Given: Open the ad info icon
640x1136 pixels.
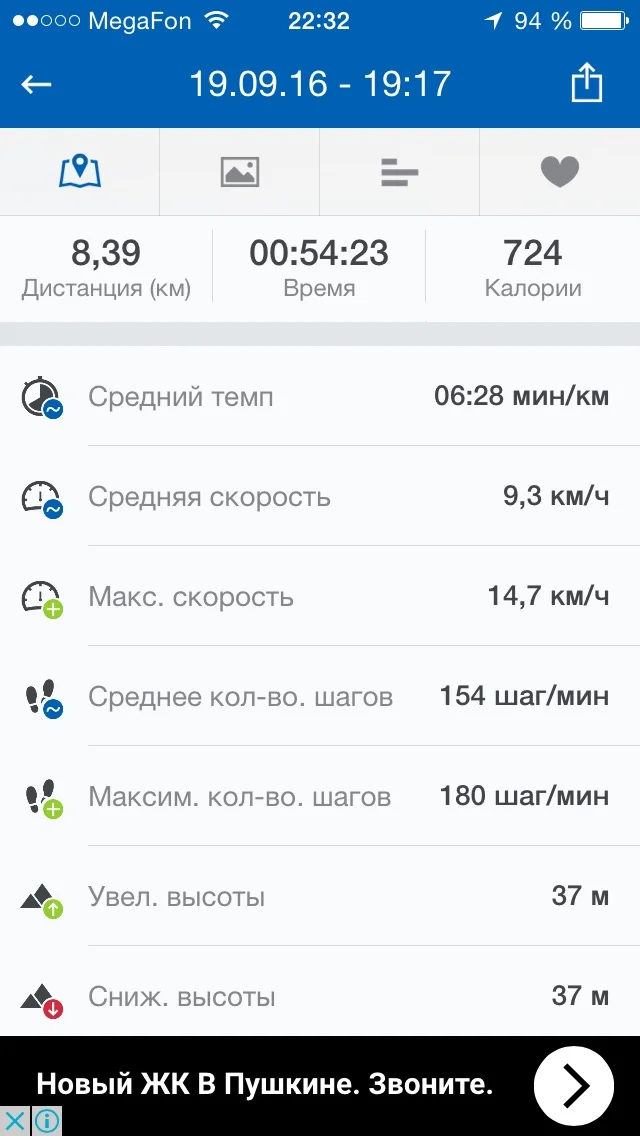Looking at the screenshot, I should click(46, 1121).
